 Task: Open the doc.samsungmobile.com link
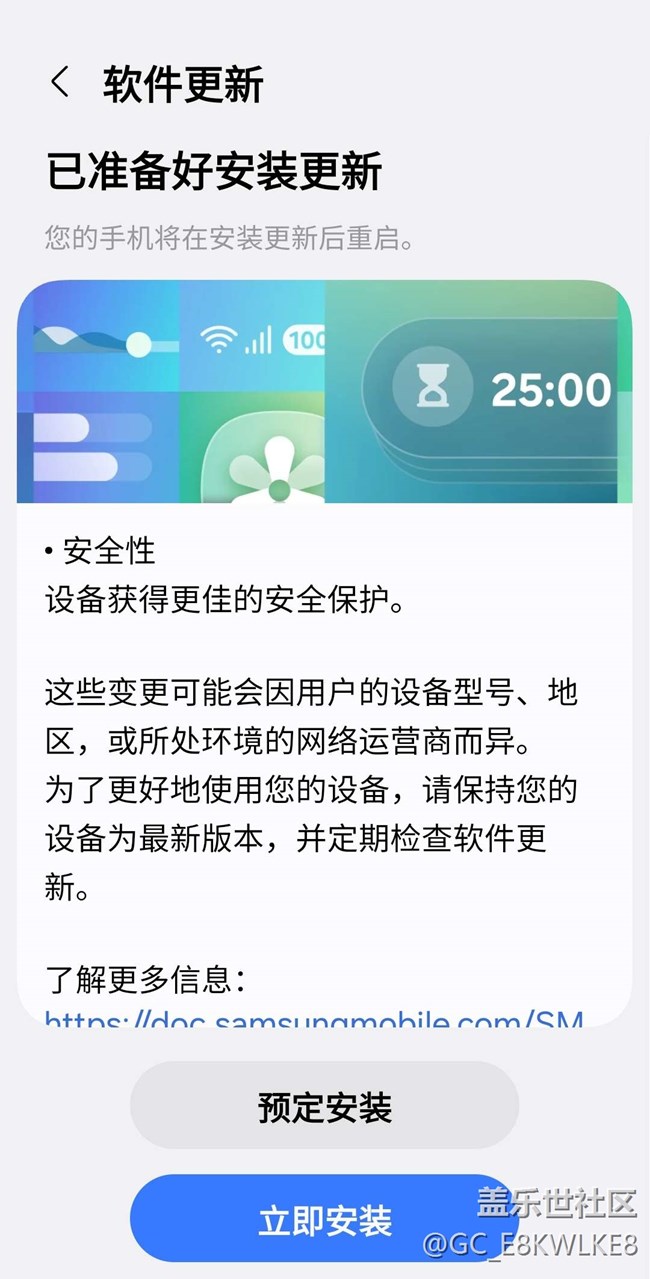[314, 1019]
